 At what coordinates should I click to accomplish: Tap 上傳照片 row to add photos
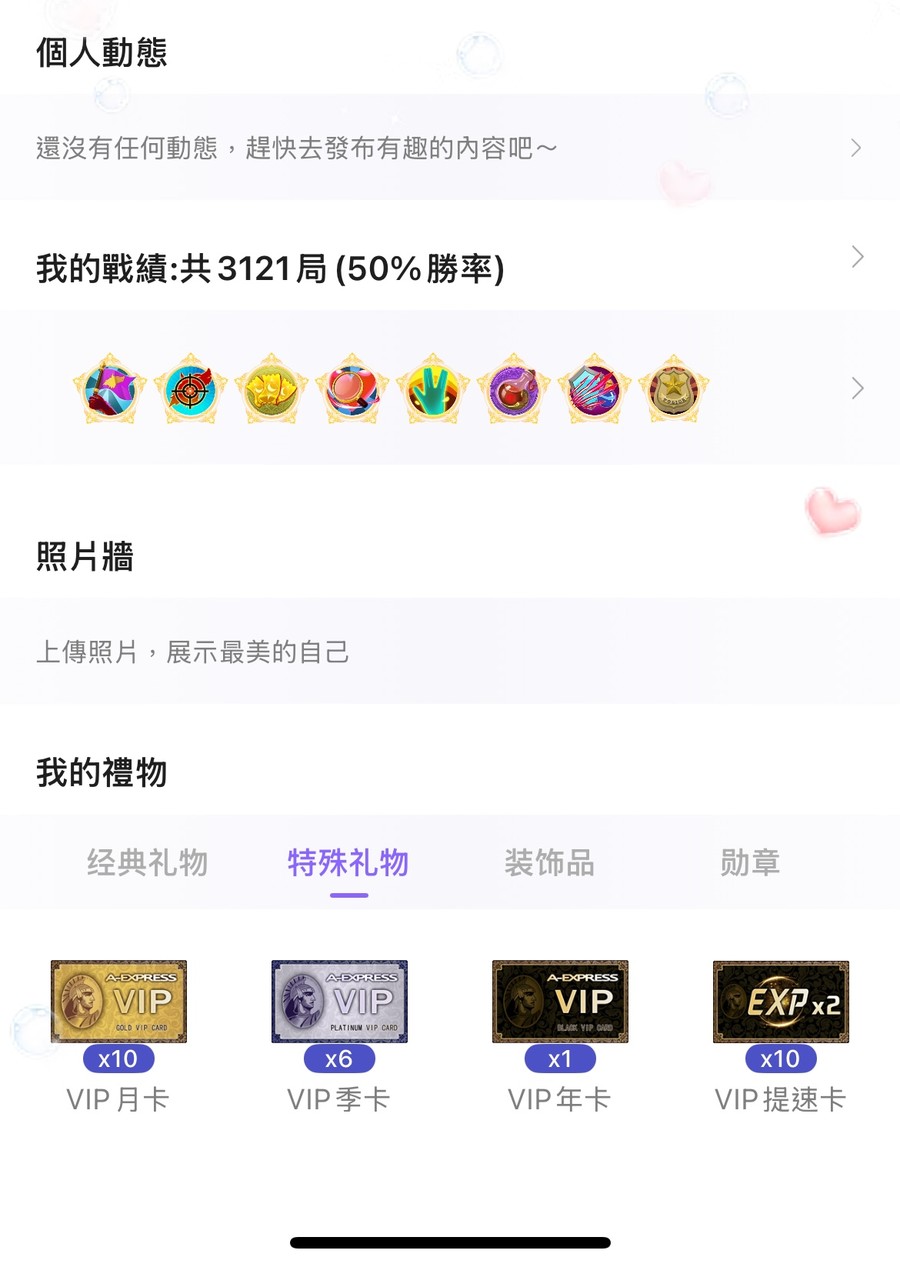pyautogui.click(x=449, y=653)
